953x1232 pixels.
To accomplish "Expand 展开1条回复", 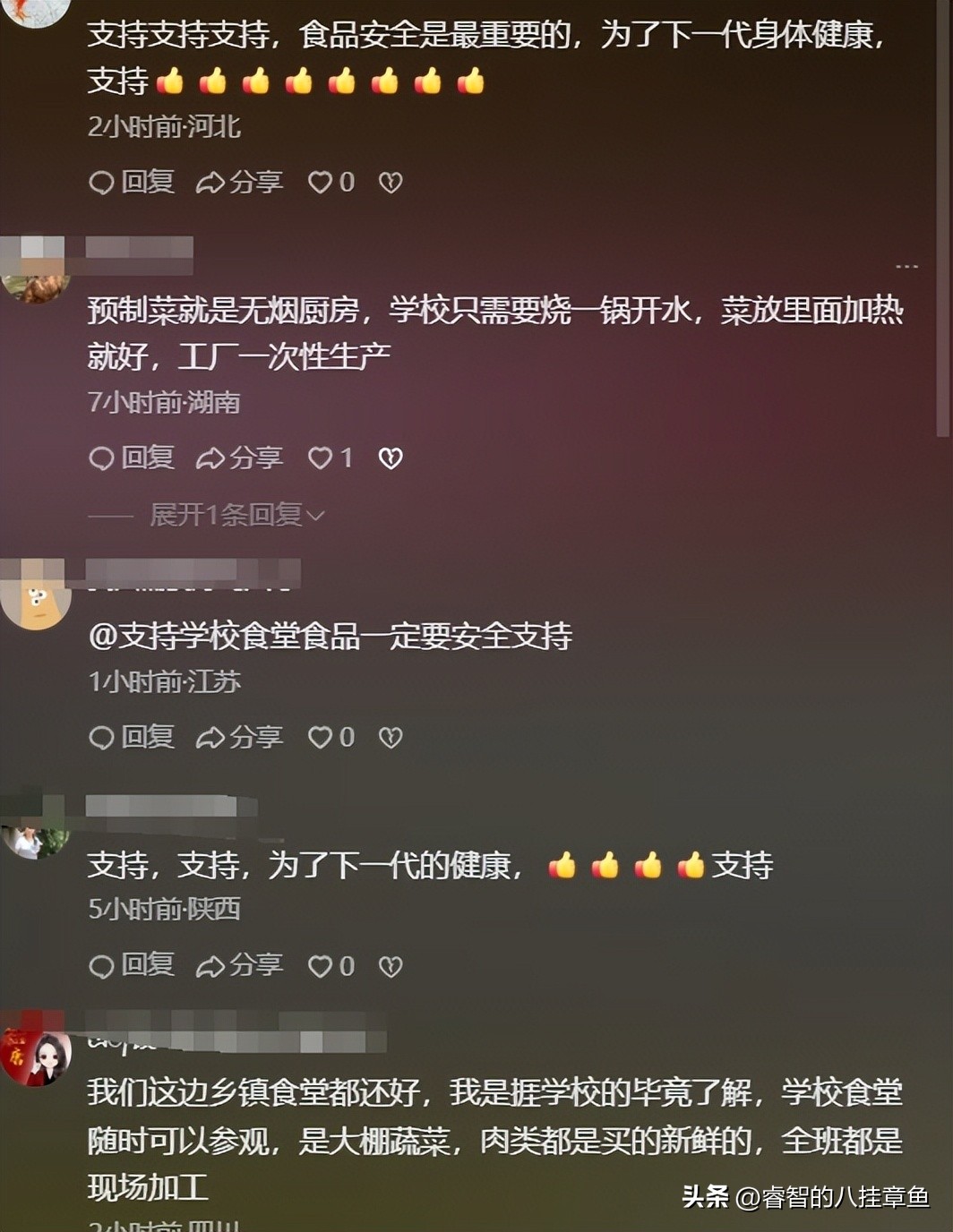I will [236, 515].
